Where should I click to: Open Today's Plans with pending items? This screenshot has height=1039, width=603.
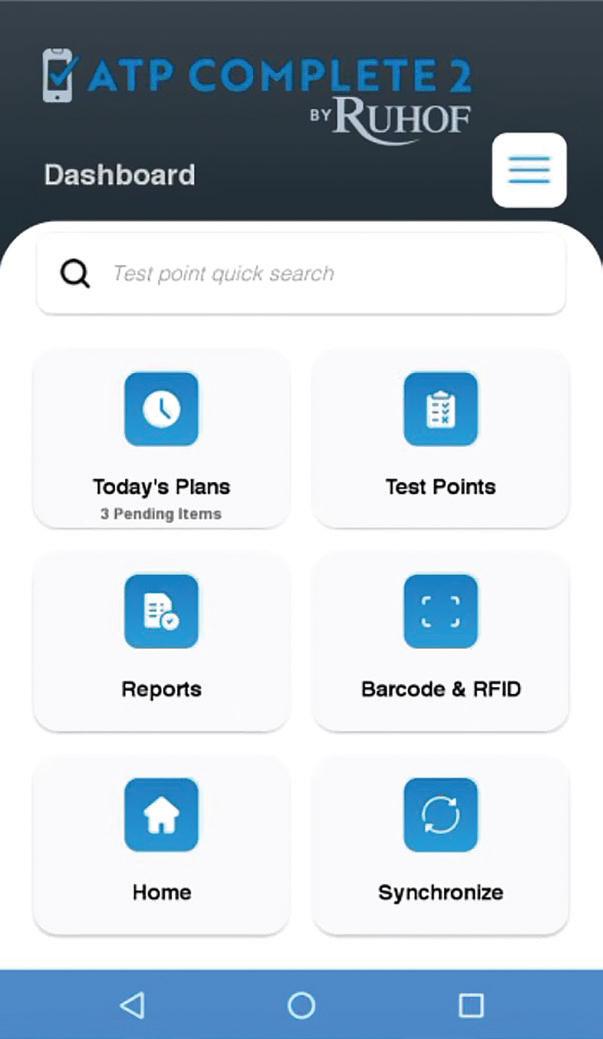pyautogui.click(x=161, y=440)
